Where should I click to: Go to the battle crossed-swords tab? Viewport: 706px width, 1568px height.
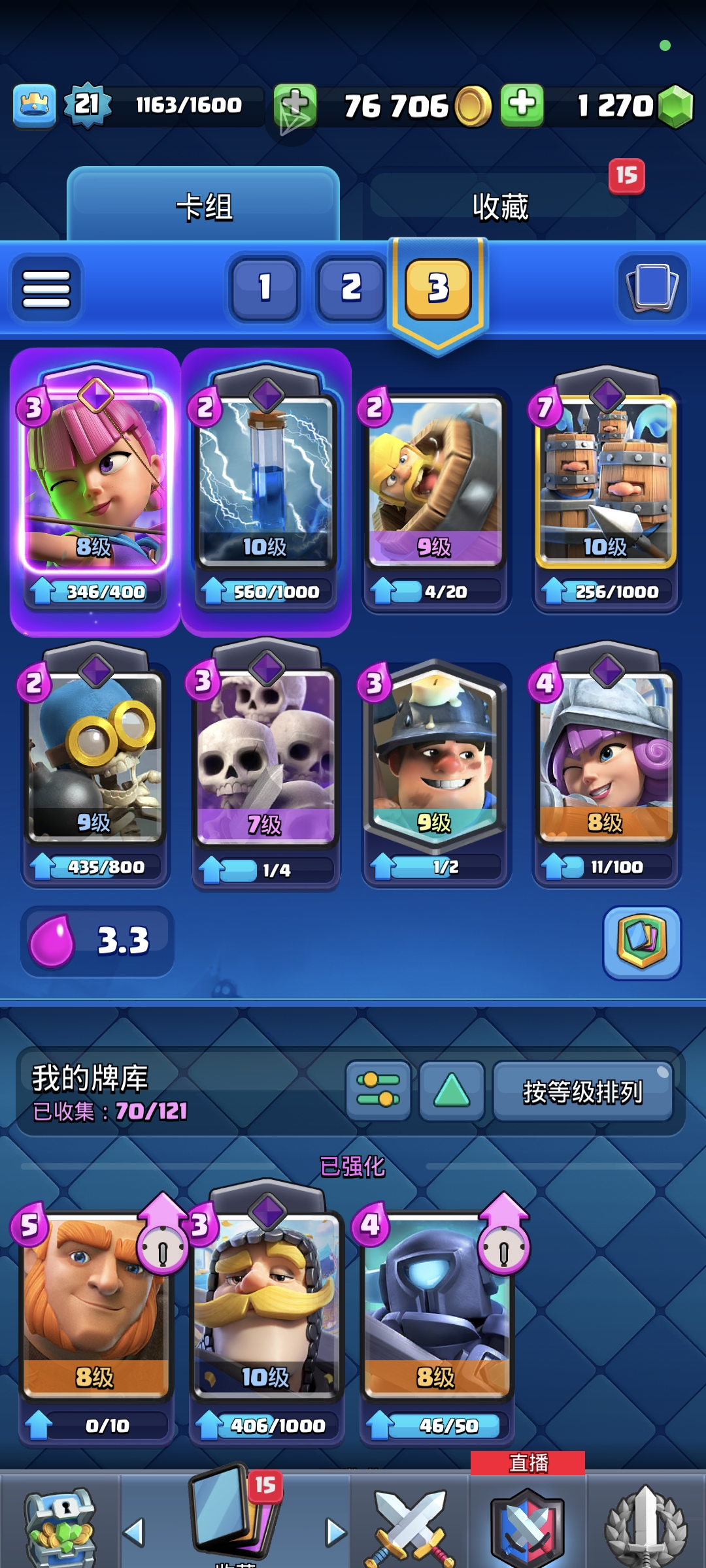[410, 1526]
